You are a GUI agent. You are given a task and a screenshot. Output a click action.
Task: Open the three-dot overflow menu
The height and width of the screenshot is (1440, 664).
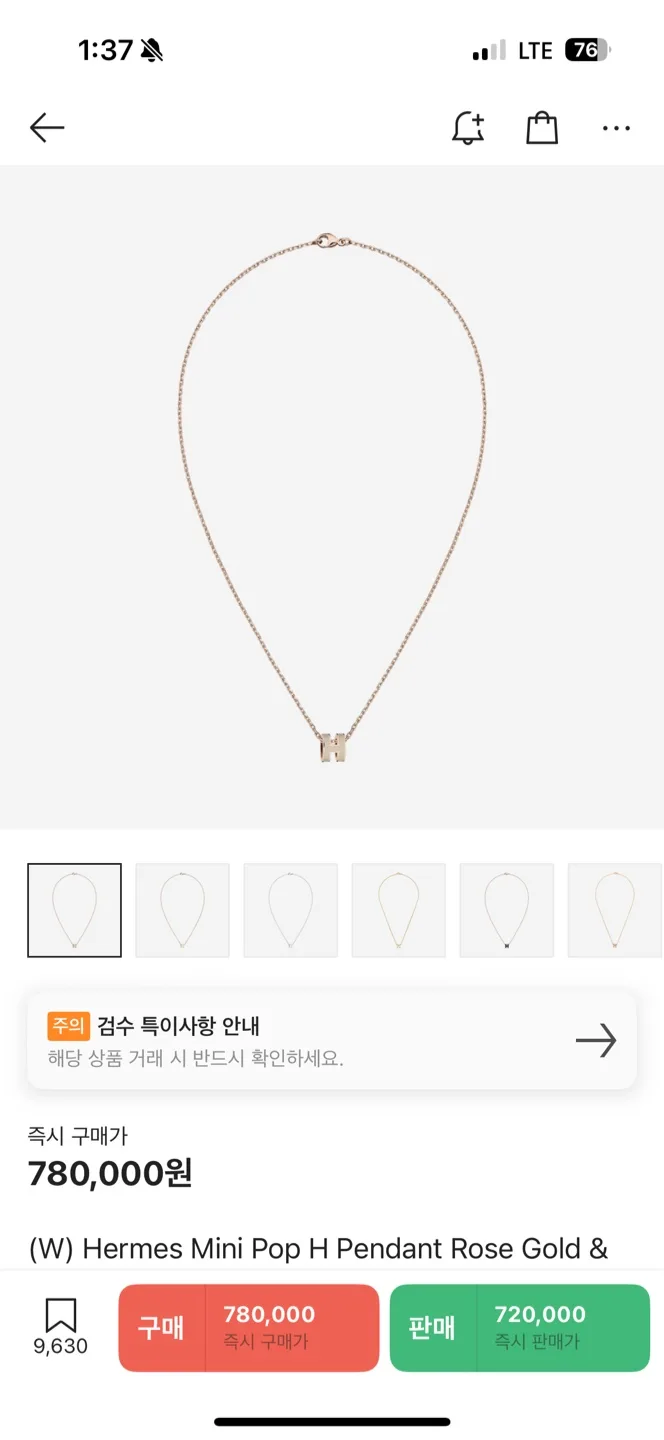(x=616, y=128)
